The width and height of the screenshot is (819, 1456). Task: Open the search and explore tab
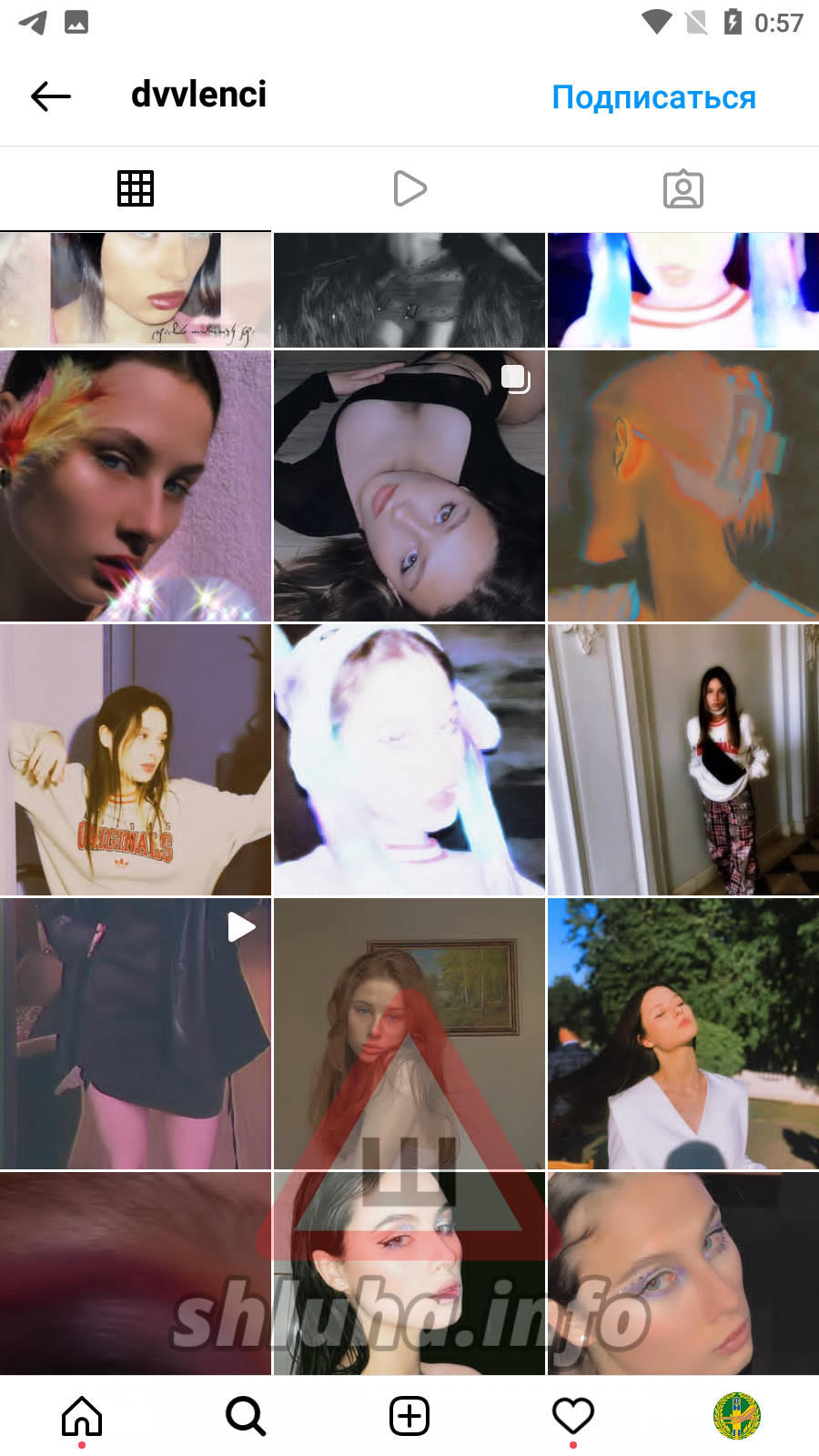point(246,1416)
